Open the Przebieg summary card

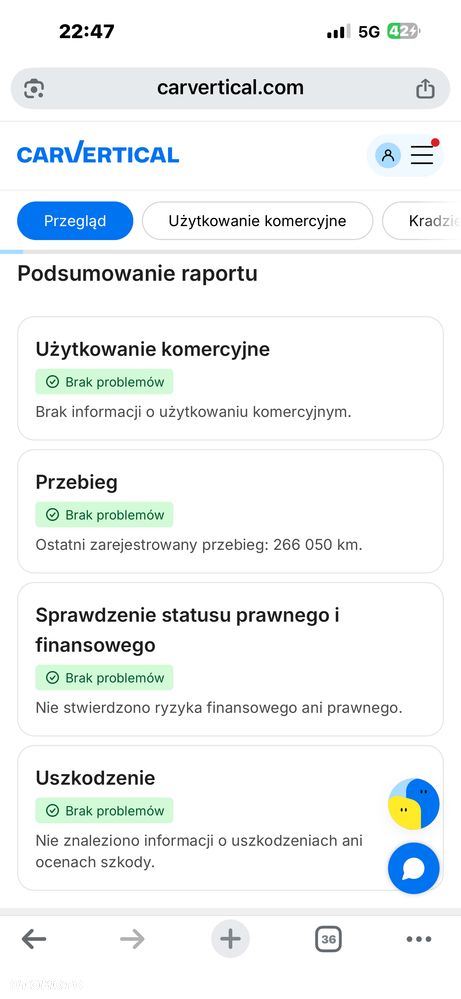pos(230,512)
